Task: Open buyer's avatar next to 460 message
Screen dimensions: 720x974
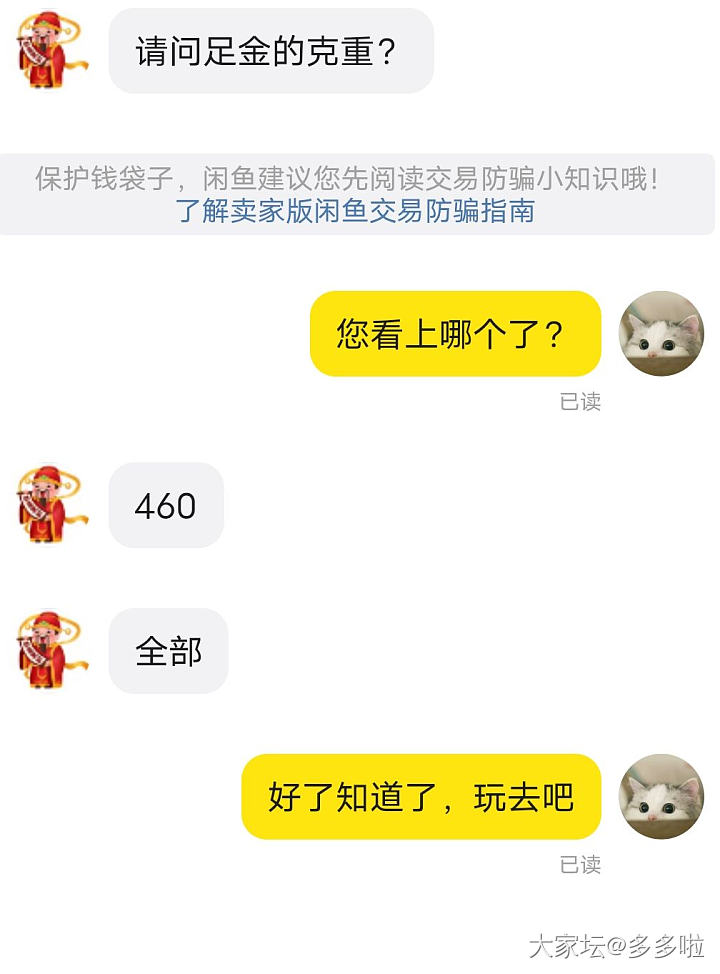Action: [x=53, y=505]
